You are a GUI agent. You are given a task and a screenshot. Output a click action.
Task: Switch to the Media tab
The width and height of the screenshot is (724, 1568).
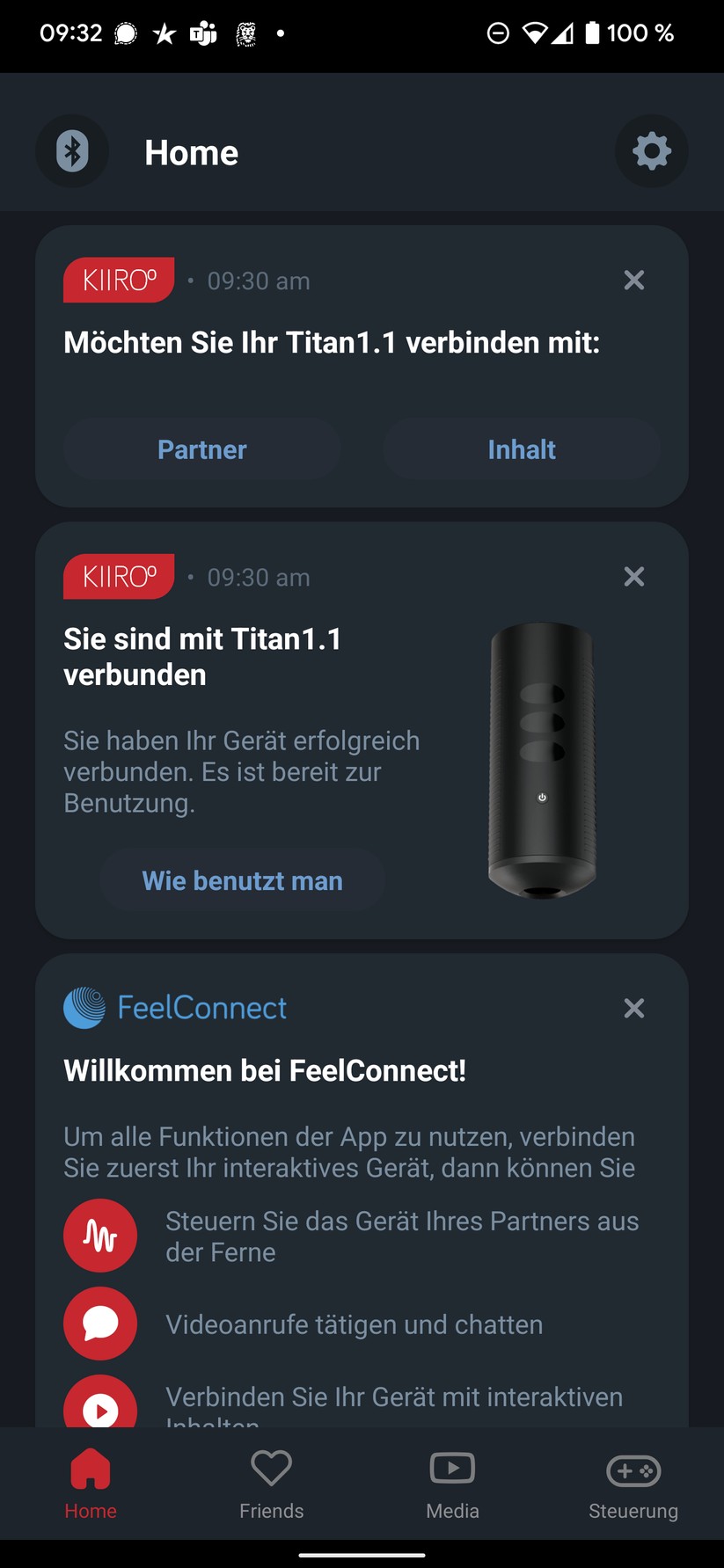pos(452,1484)
